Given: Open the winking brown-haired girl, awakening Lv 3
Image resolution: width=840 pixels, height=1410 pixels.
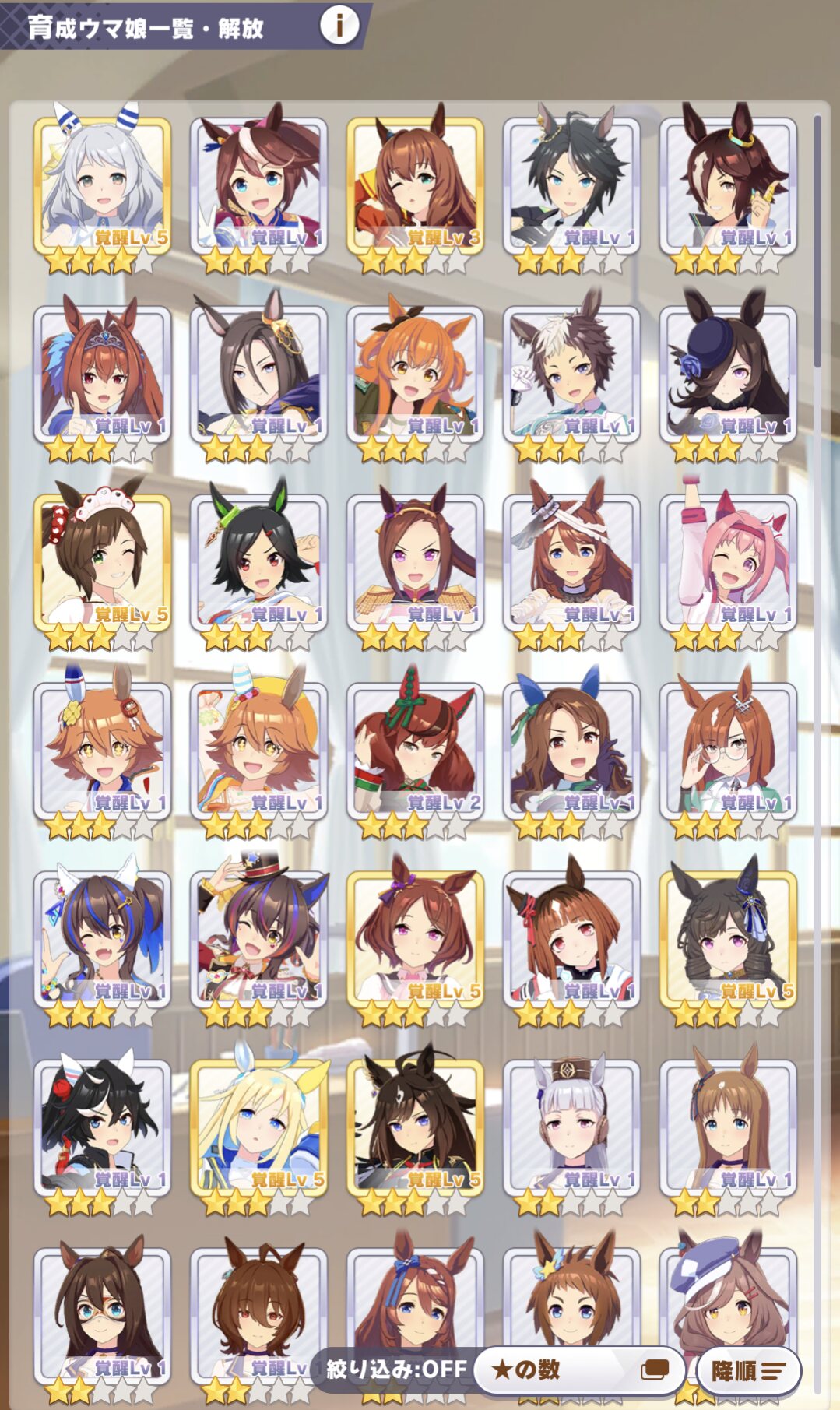Looking at the screenshot, I should tap(415, 186).
